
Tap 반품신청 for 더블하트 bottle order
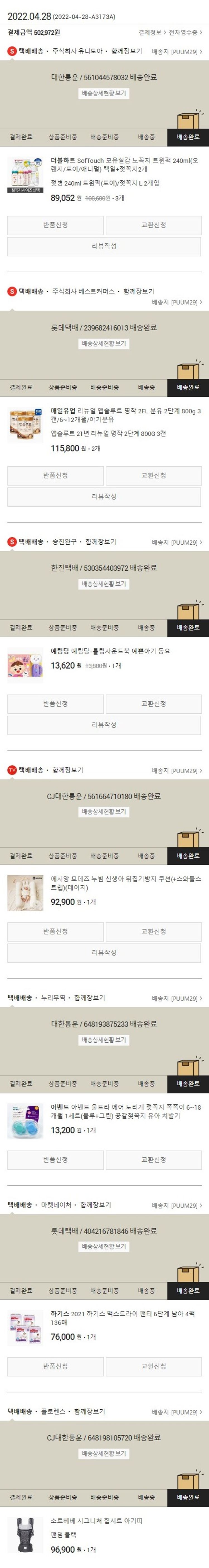(55, 225)
